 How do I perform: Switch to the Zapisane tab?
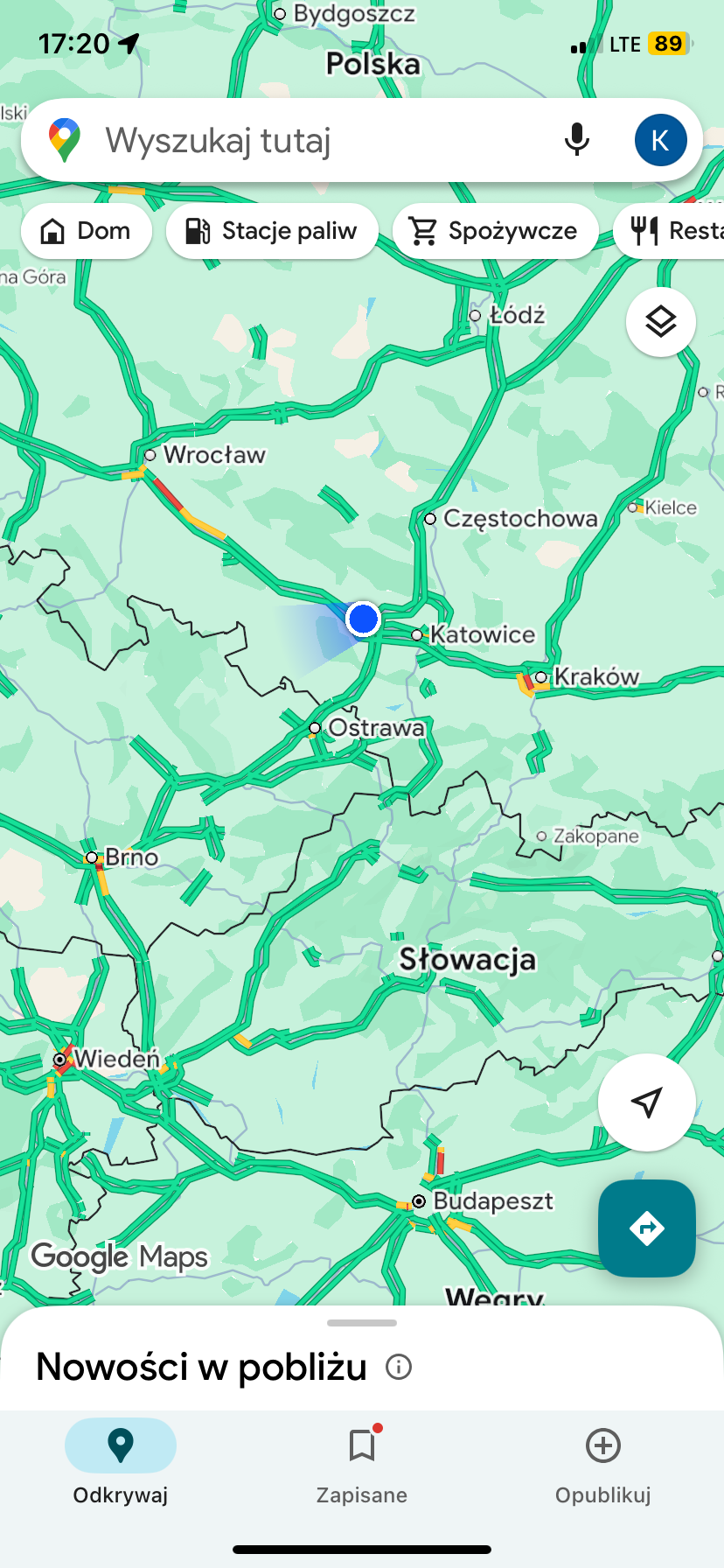tap(362, 1463)
